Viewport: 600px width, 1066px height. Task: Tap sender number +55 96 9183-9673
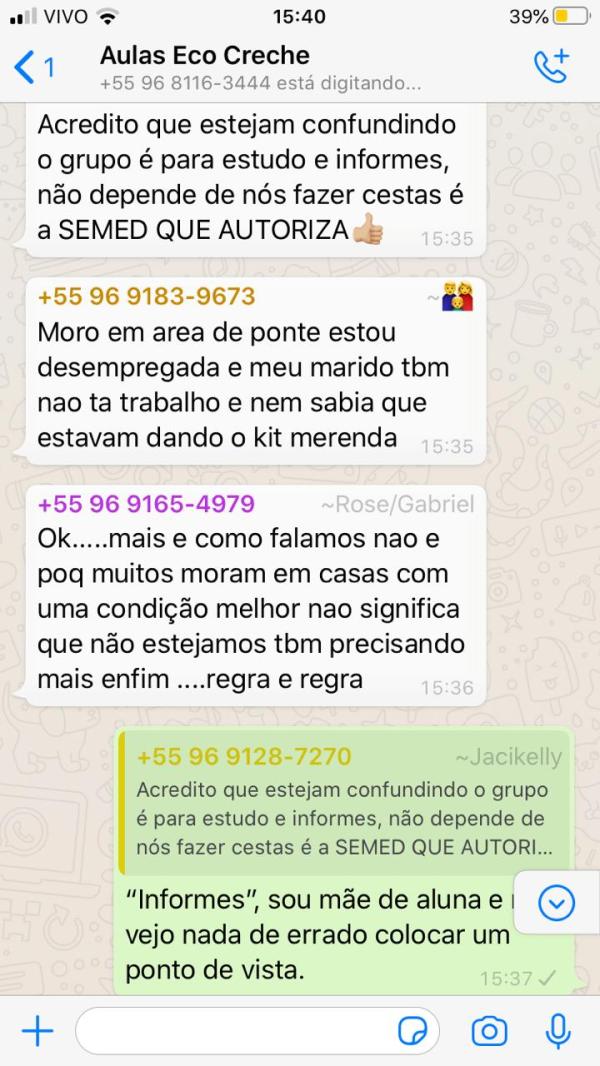click(x=146, y=296)
